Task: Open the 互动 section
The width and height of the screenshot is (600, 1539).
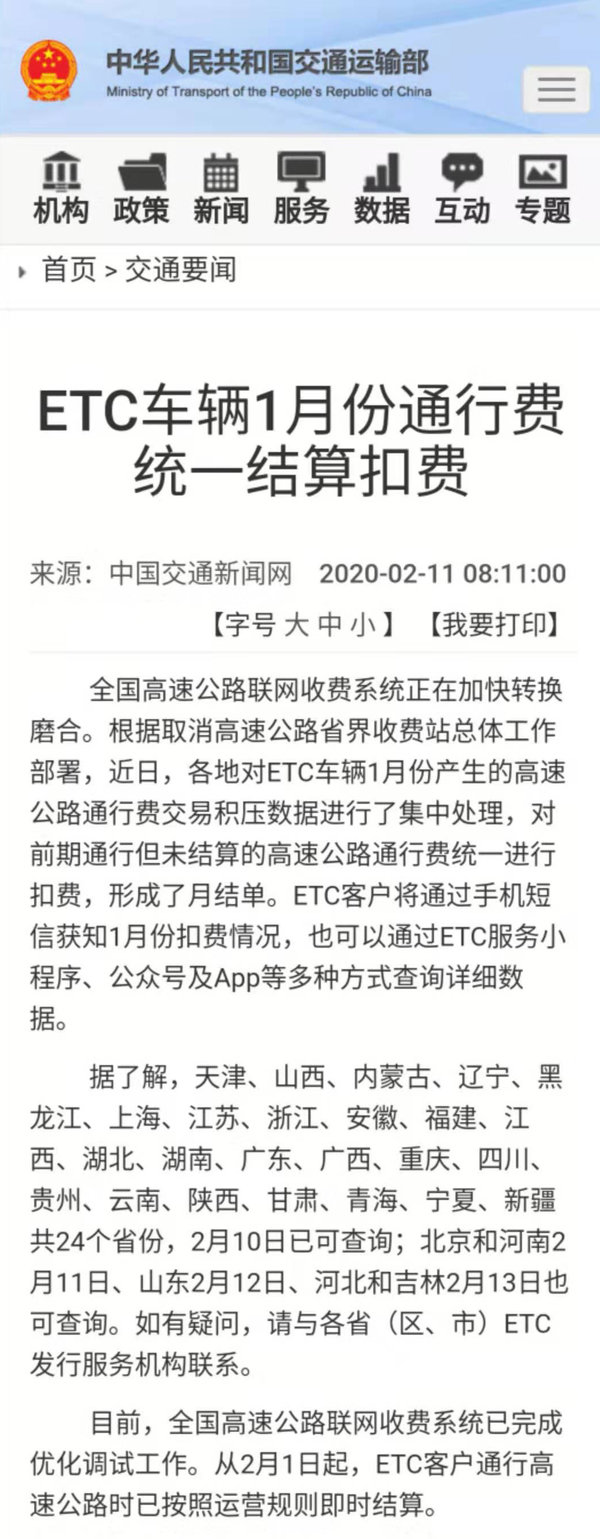Action: click(462, 190)
